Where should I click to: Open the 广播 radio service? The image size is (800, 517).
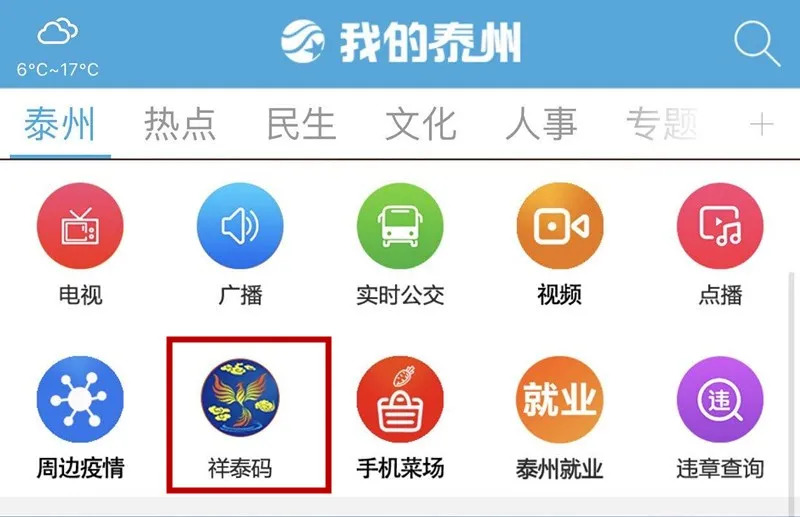pyautogui.click(x=240, y=228)
